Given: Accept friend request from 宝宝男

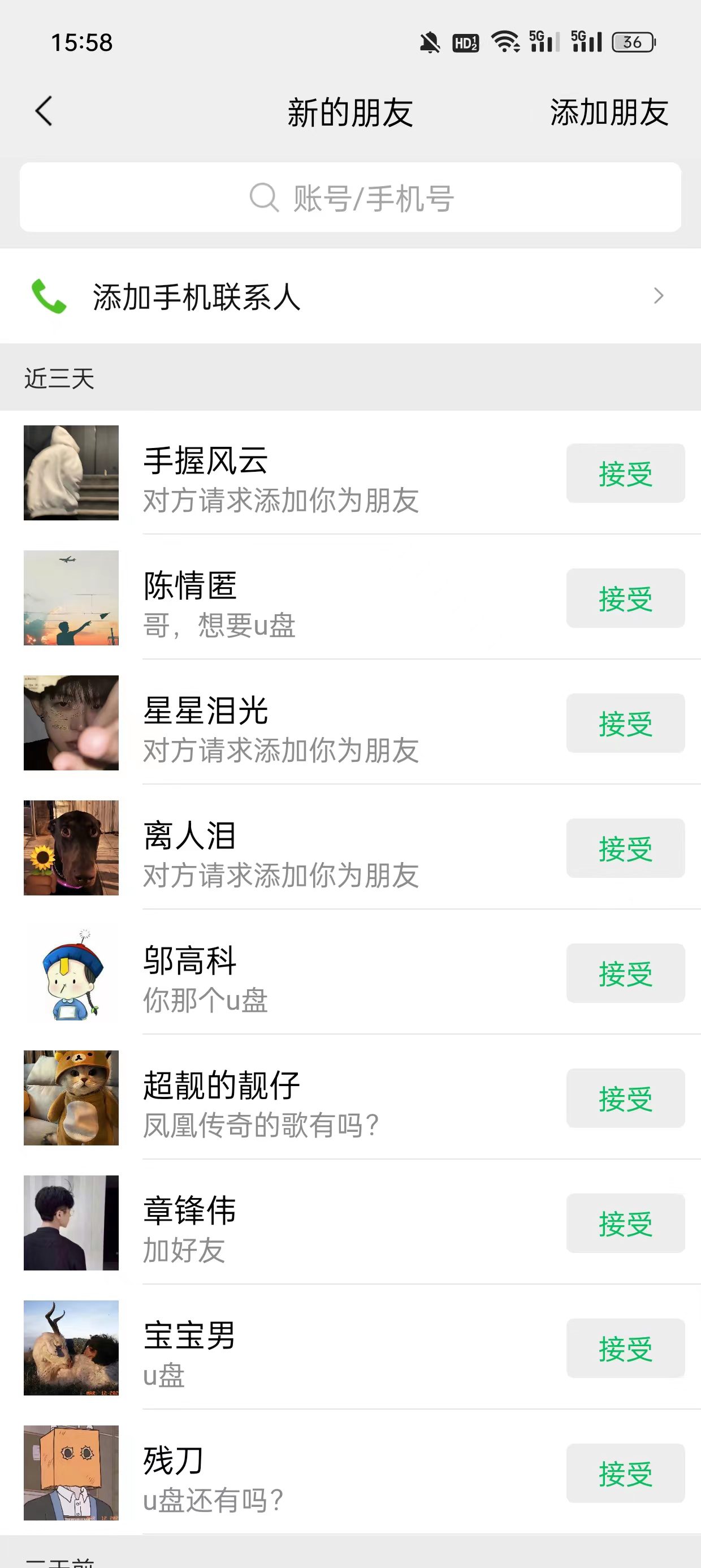Looking at the screenshot, I should pyautogui.click(x=625, y=1349).
